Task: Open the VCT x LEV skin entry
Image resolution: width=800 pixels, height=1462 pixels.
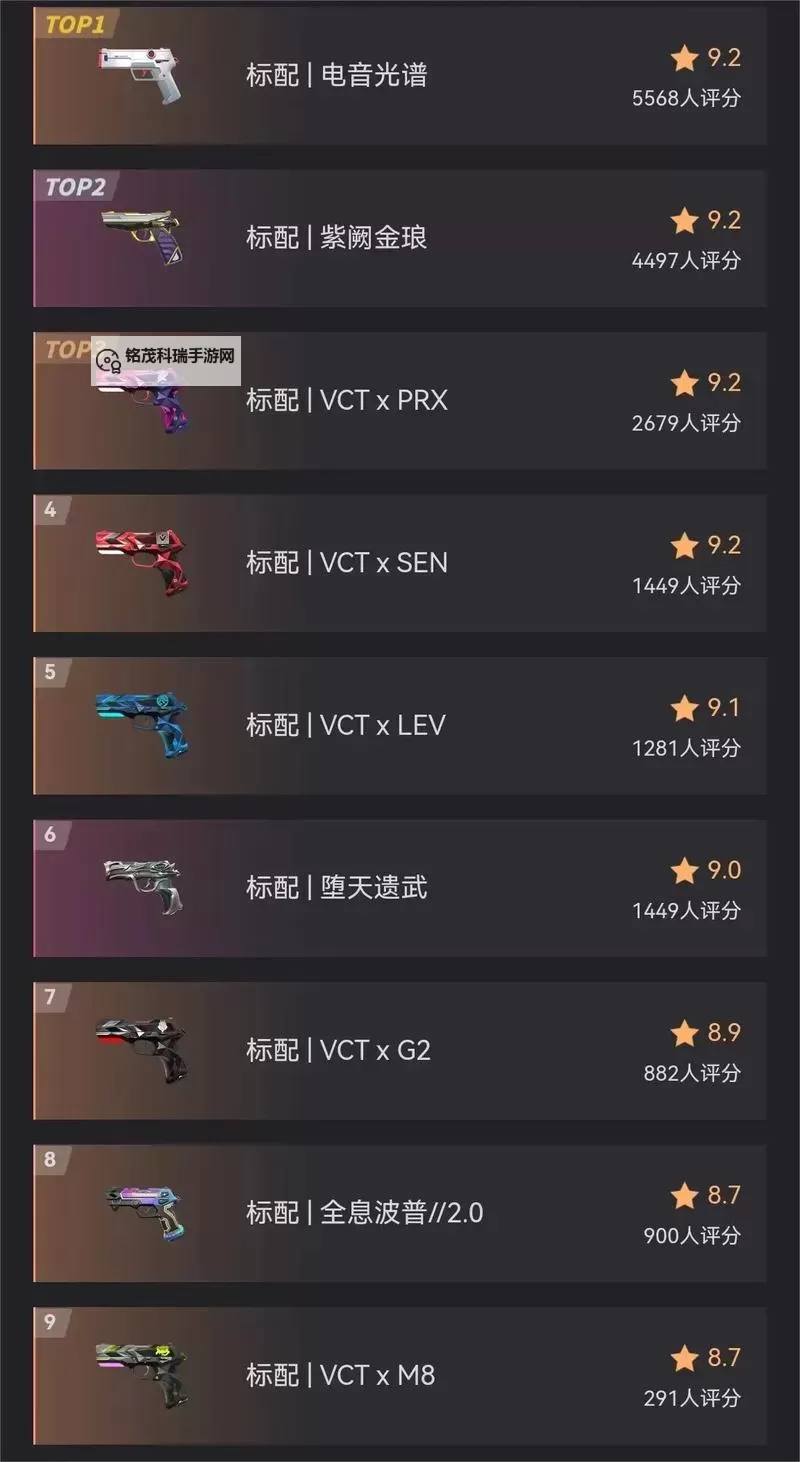Action: [x=400, y=725]
